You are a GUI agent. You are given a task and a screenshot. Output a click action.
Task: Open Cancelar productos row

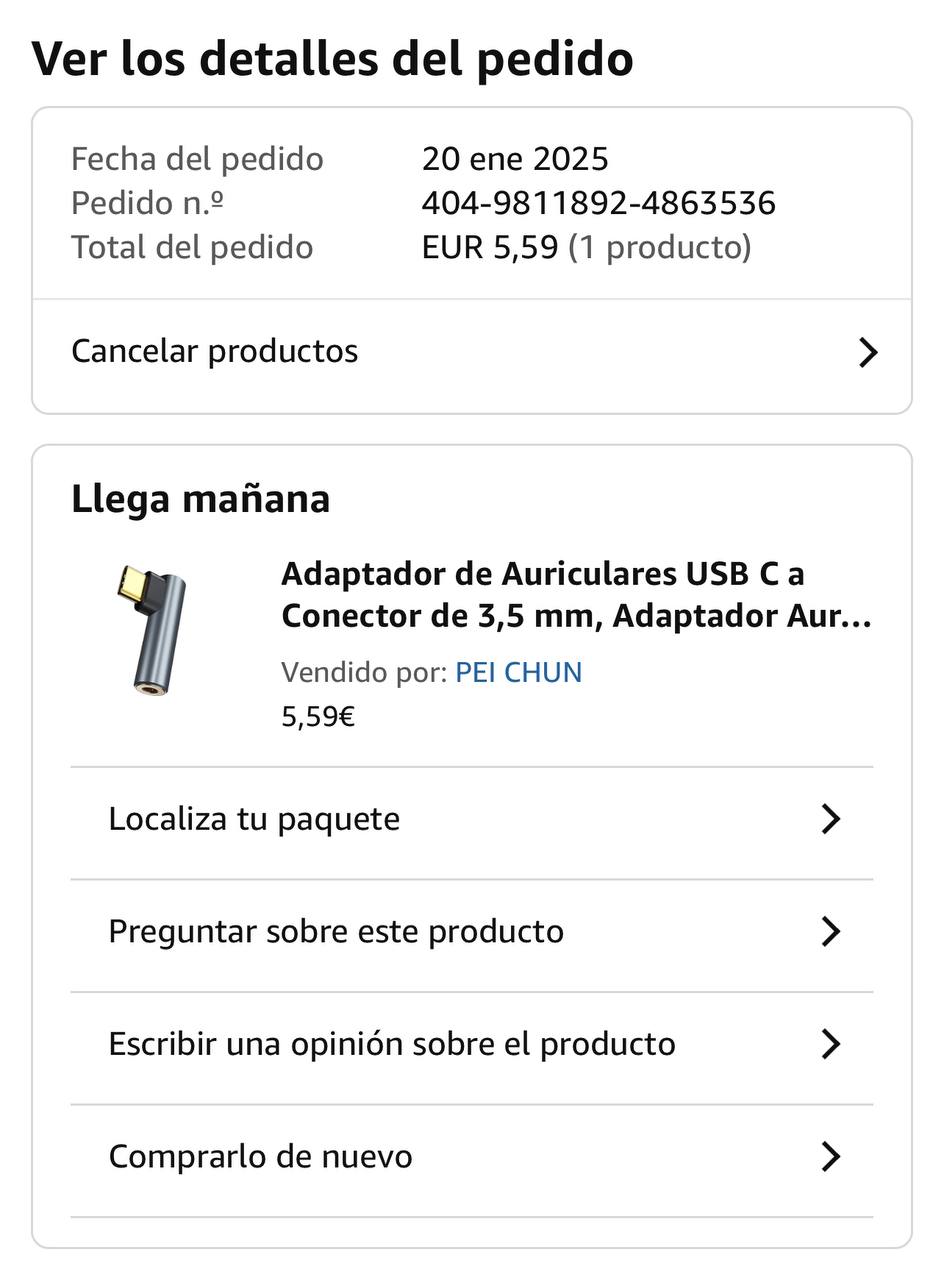470,352
